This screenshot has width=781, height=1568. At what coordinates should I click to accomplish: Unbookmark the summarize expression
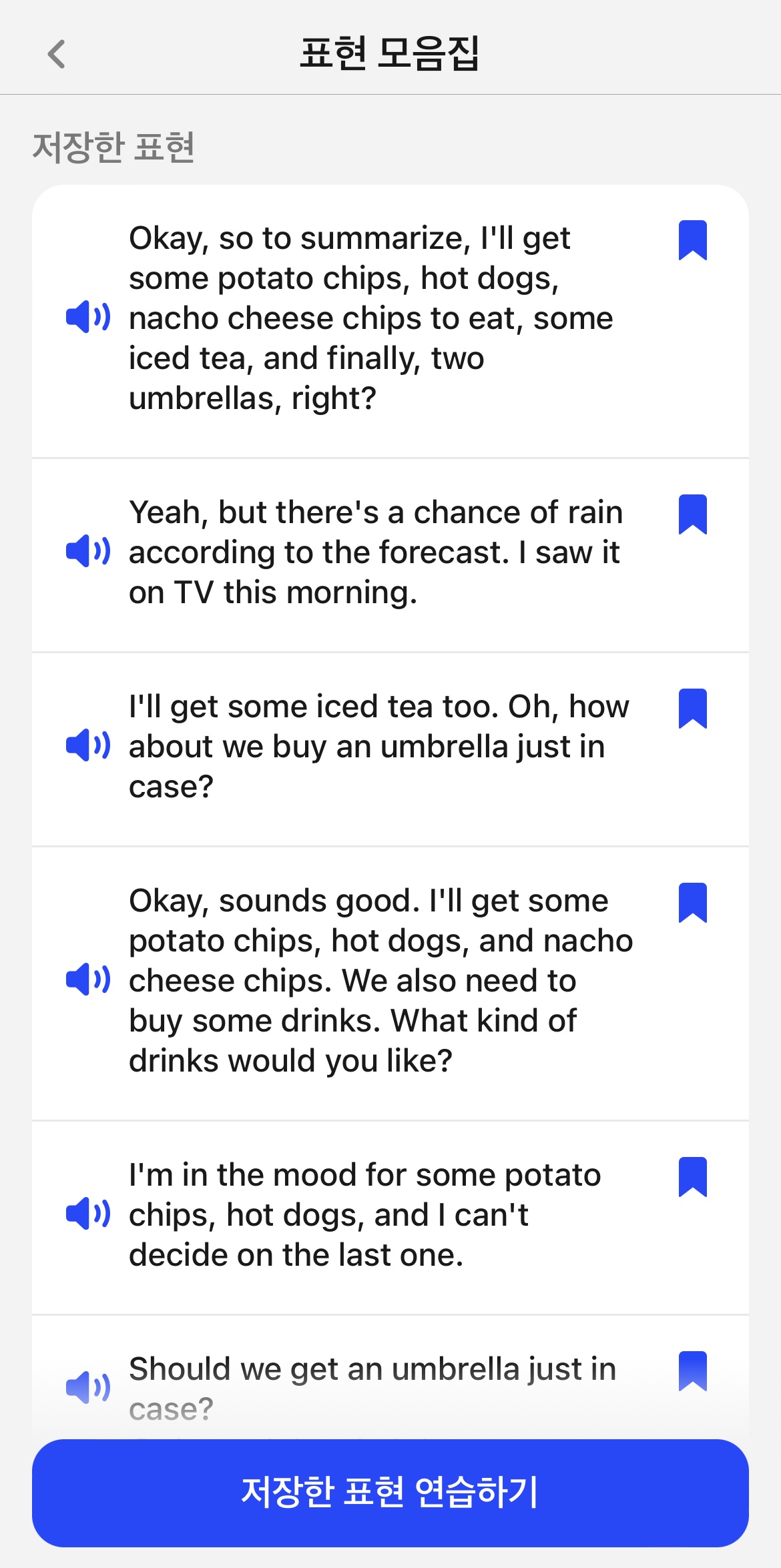[x=693, y=242]
